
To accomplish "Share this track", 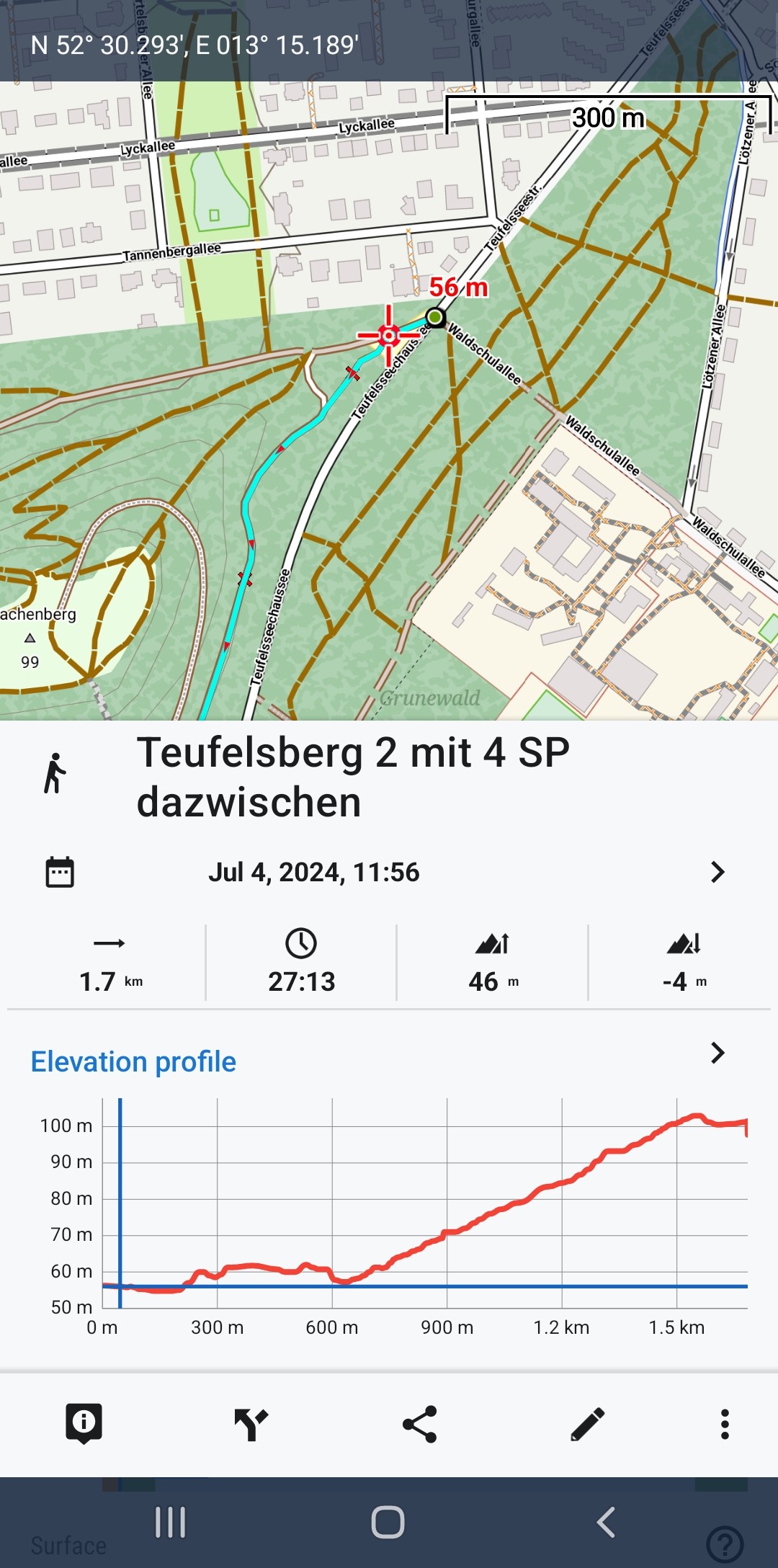I will 419,1424.
